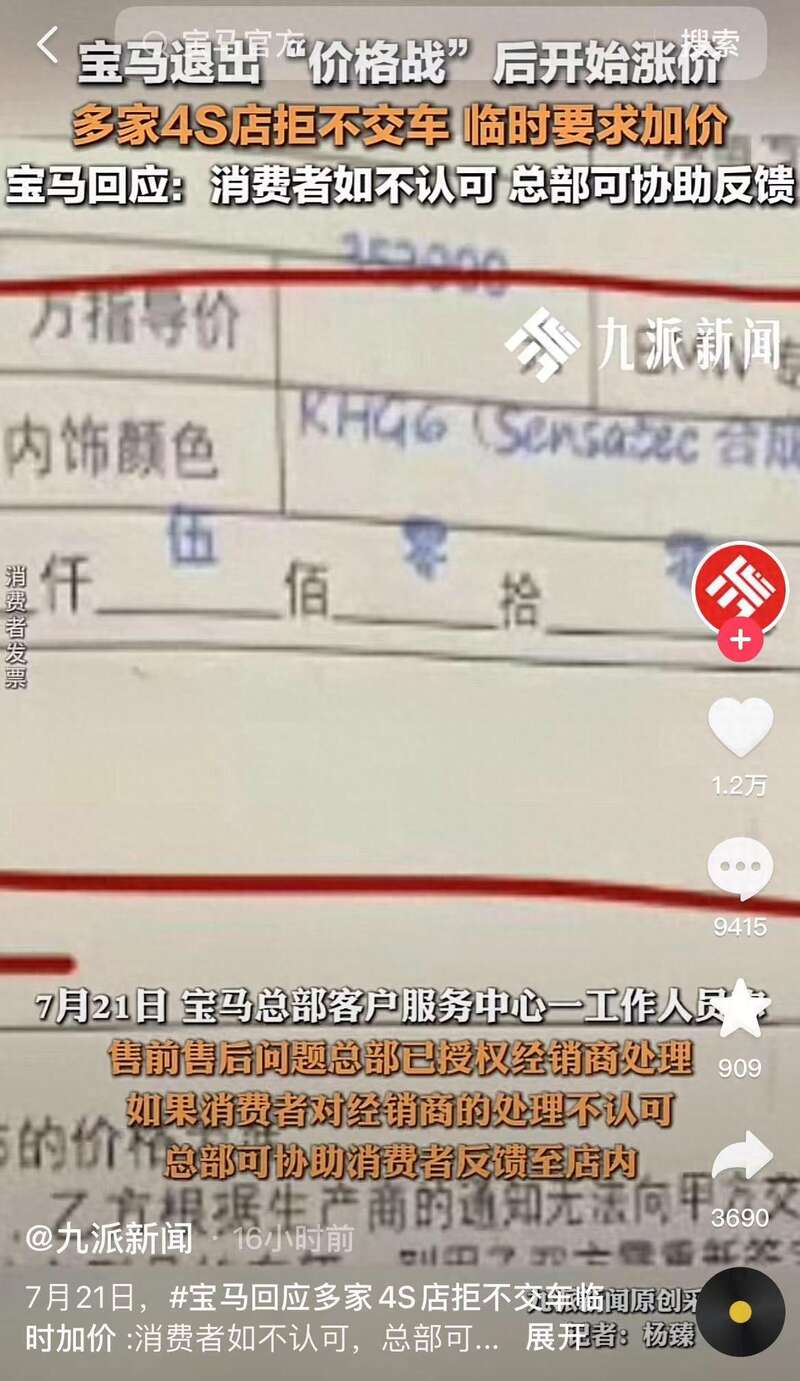Screen dimensions: 800x1381
Task: Expand the caption with 展开
Action: [x=557, y=1337]
